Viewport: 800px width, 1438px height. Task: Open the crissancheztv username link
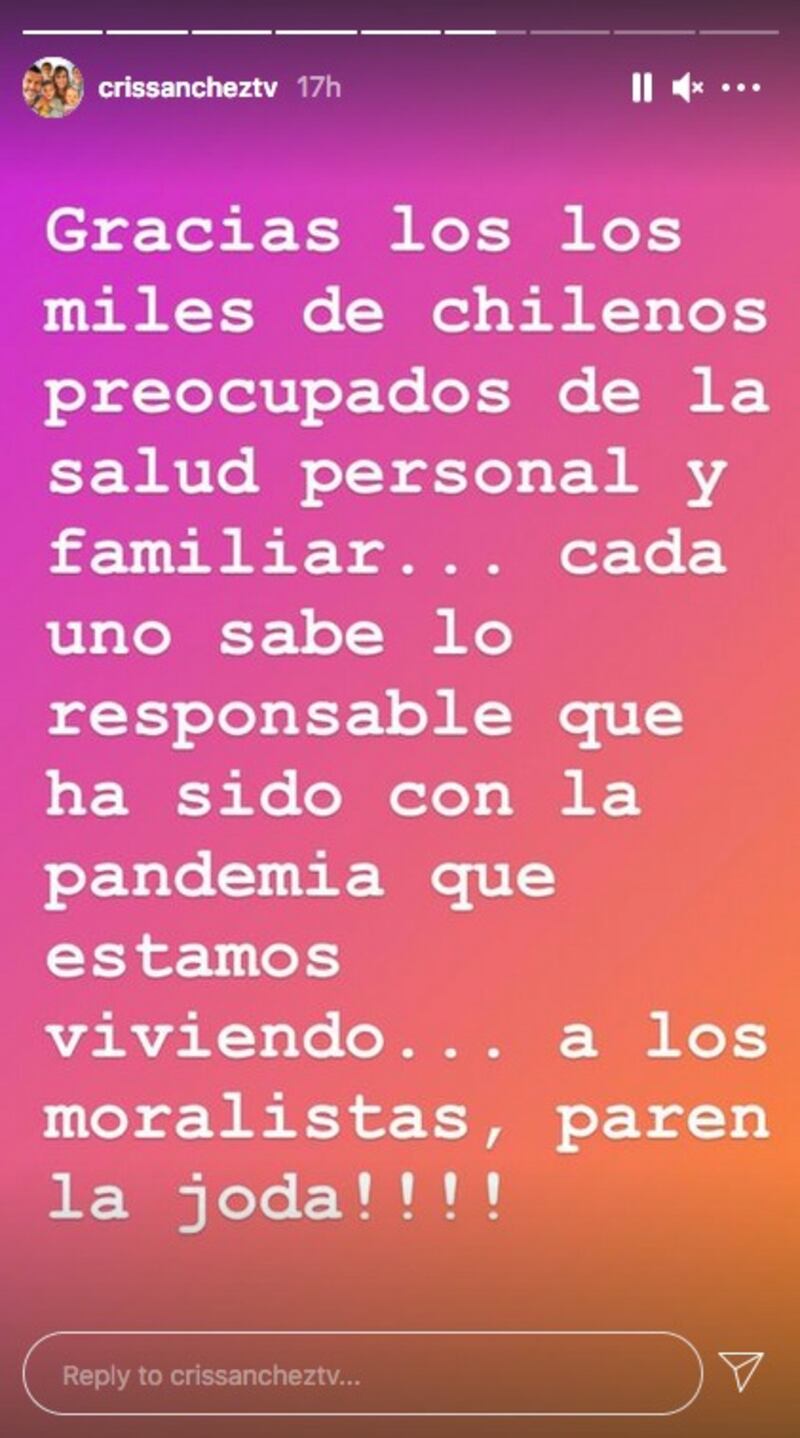point(189,87)
